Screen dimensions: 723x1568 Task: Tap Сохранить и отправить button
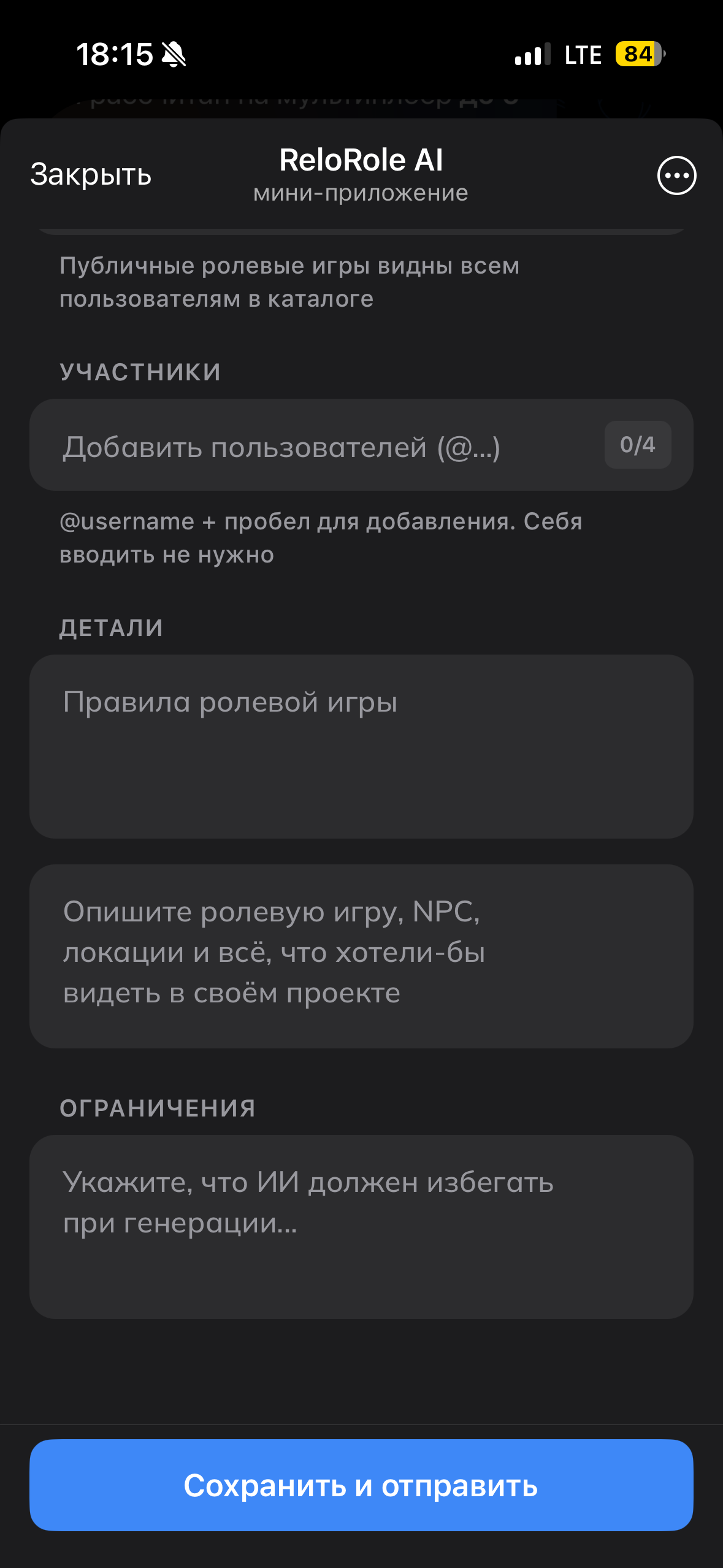click(x=361, y=1485)
